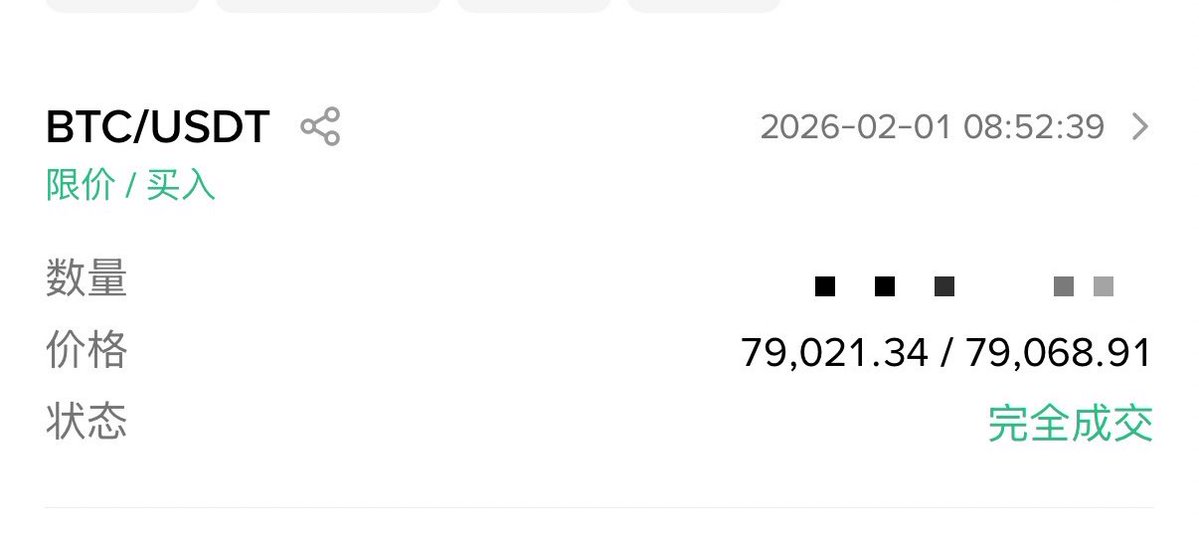Share the BTC/USDT order
The height and width of the screenshot is (536, 1199).
(x=320, y=127)
